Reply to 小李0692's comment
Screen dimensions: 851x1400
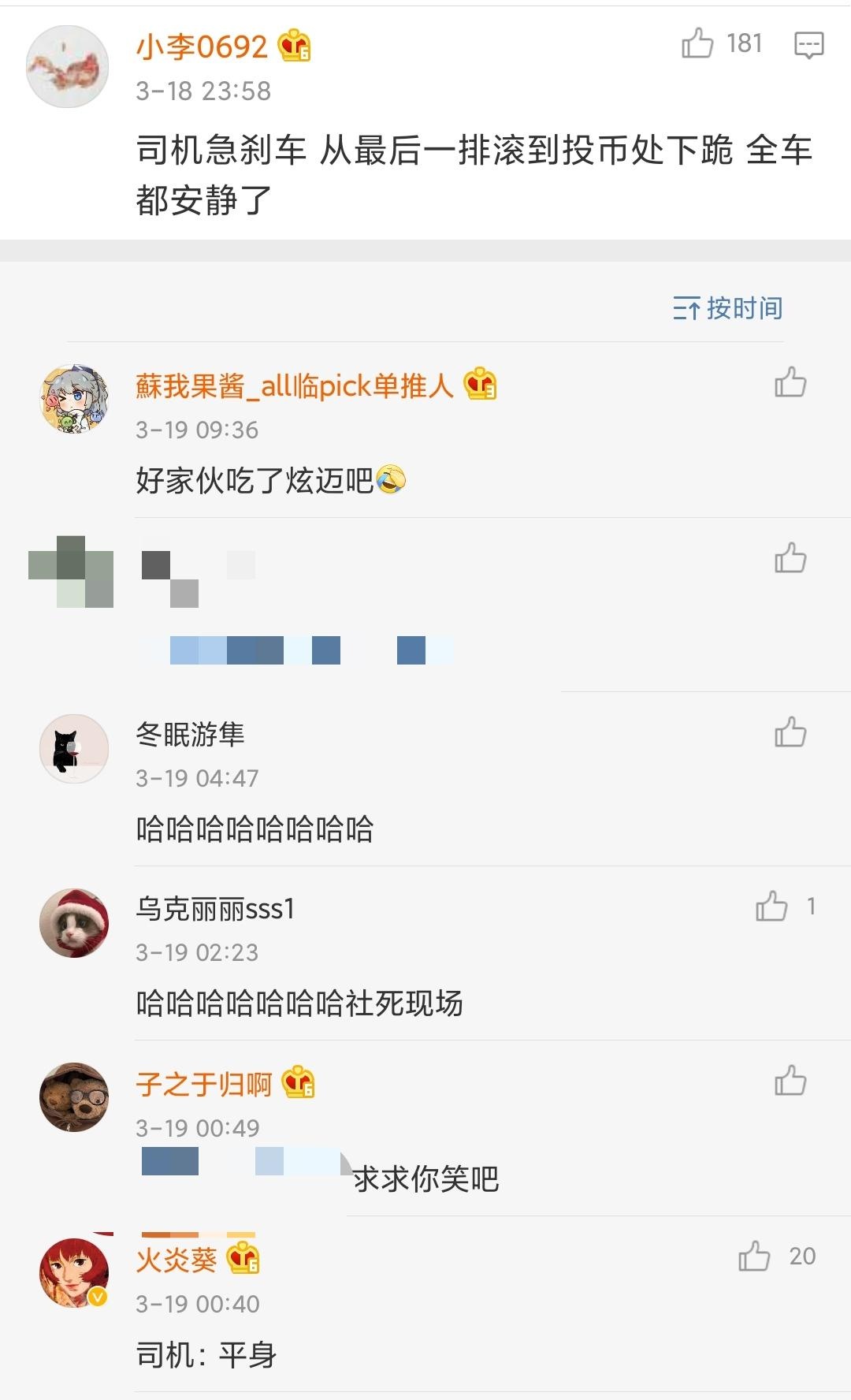[x=808, y=45]
